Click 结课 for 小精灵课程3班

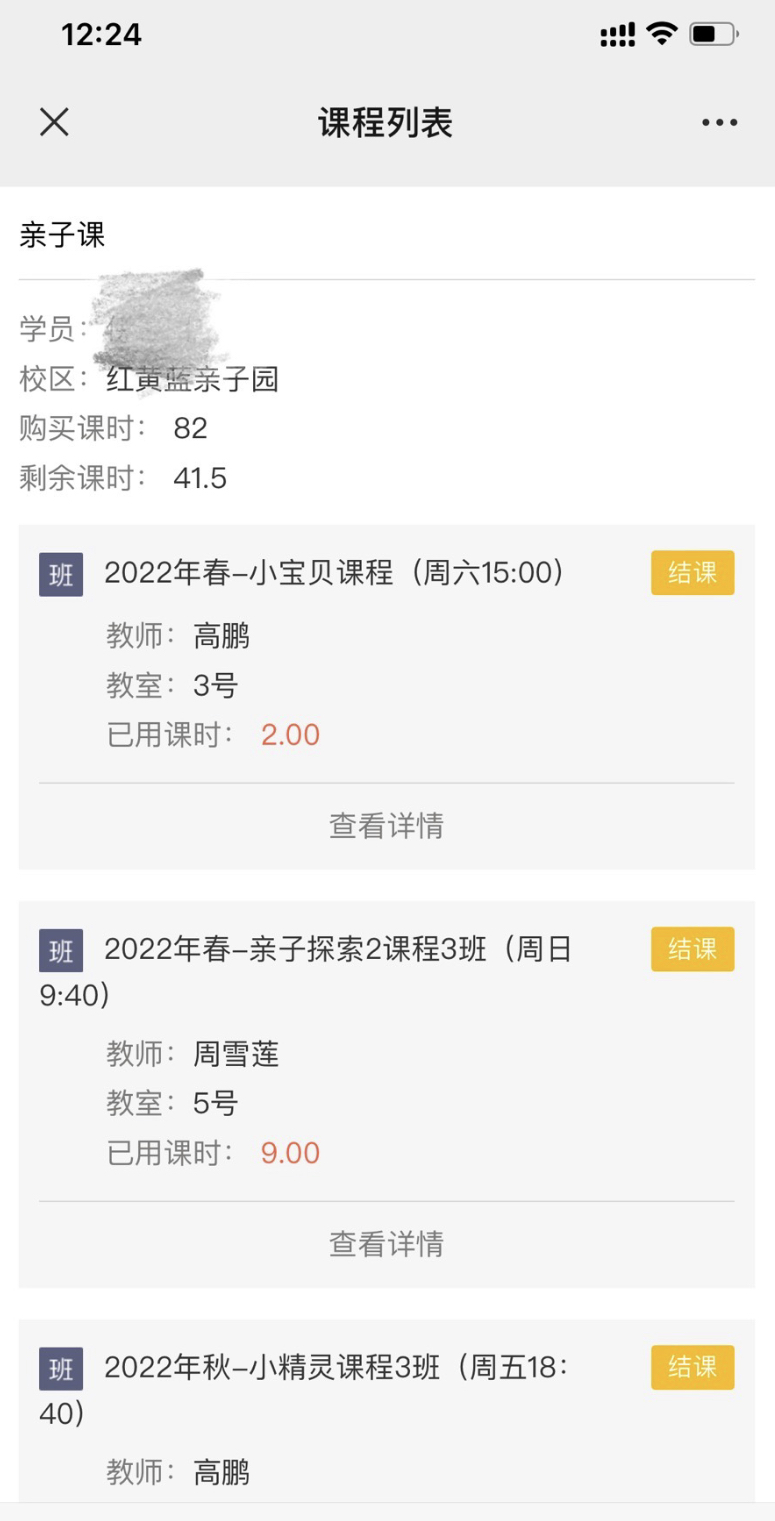pos(692,1368)
